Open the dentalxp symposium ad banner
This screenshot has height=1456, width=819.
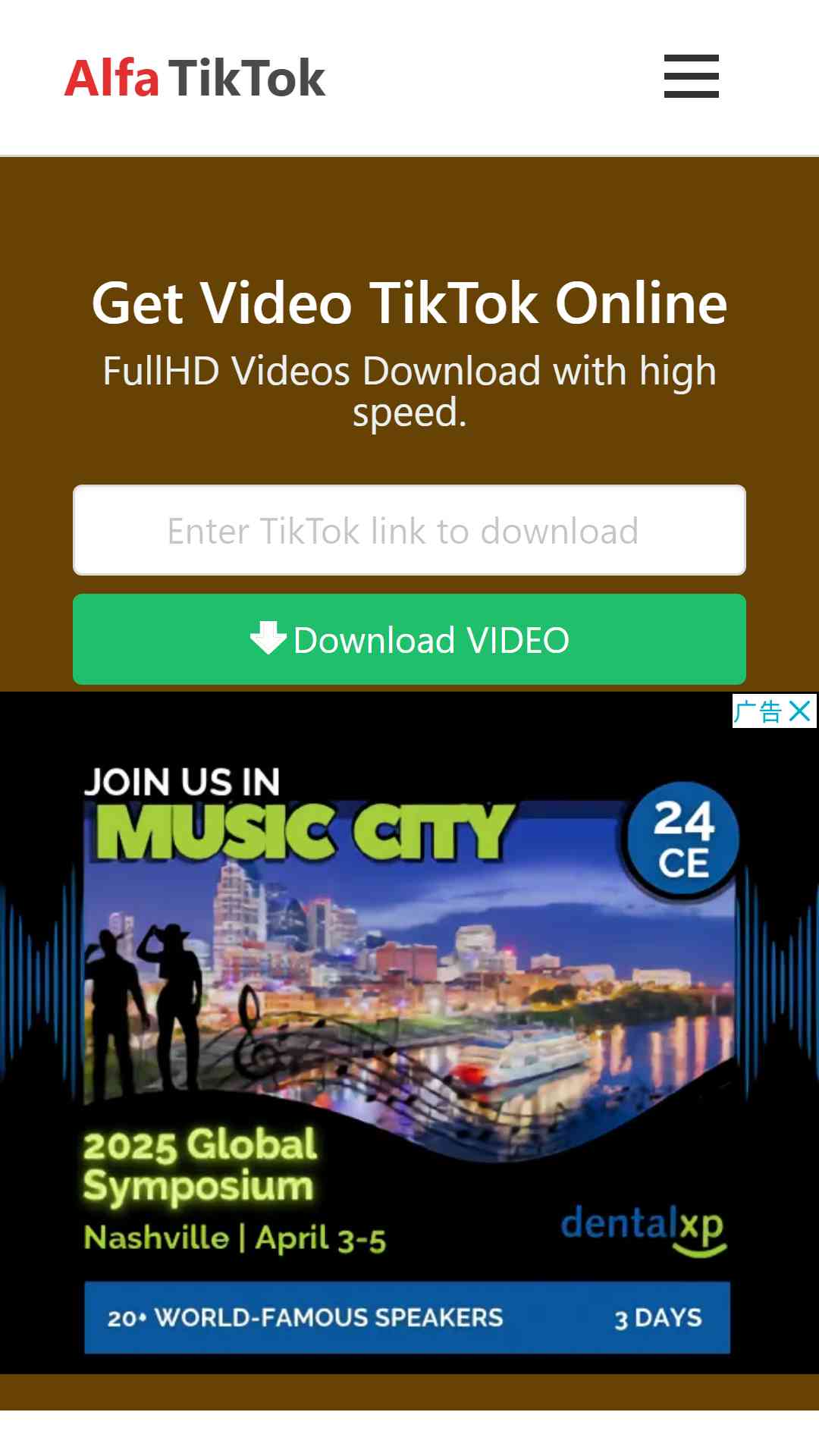pyautogui.click(x=408, y=1033)
